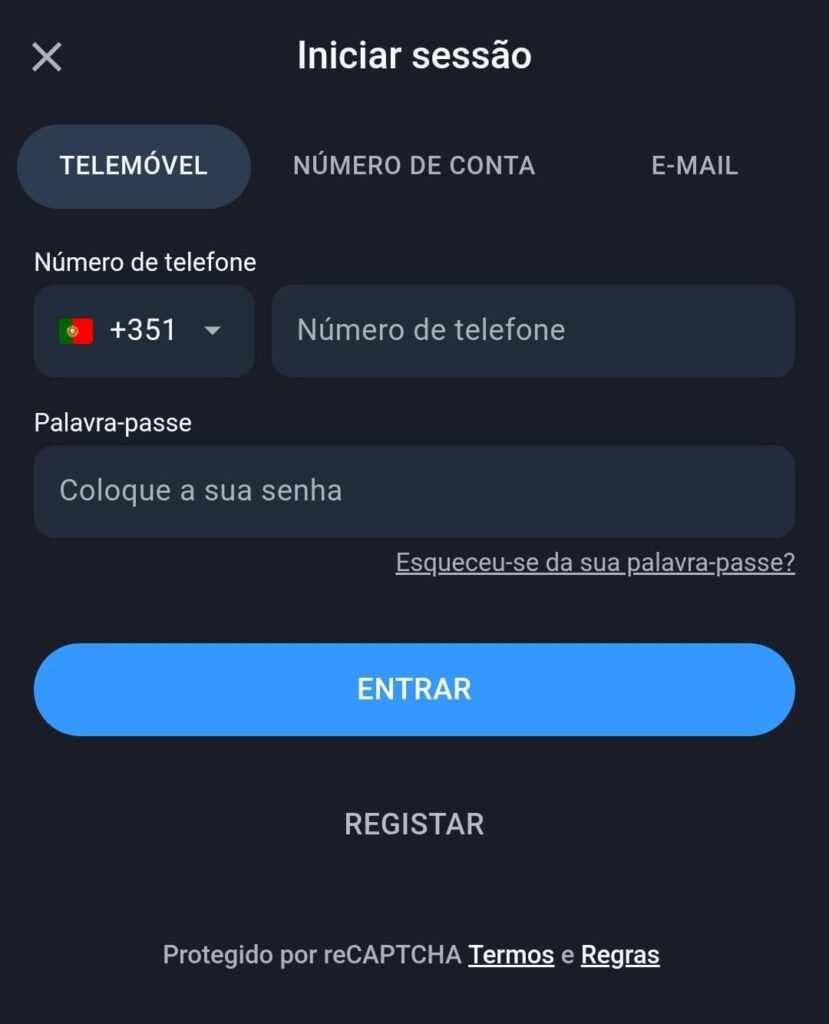This screenshot has height=1024, width=829.
Task: Switch to the E-MAIL tab
Action: click(x=694, y=166)
